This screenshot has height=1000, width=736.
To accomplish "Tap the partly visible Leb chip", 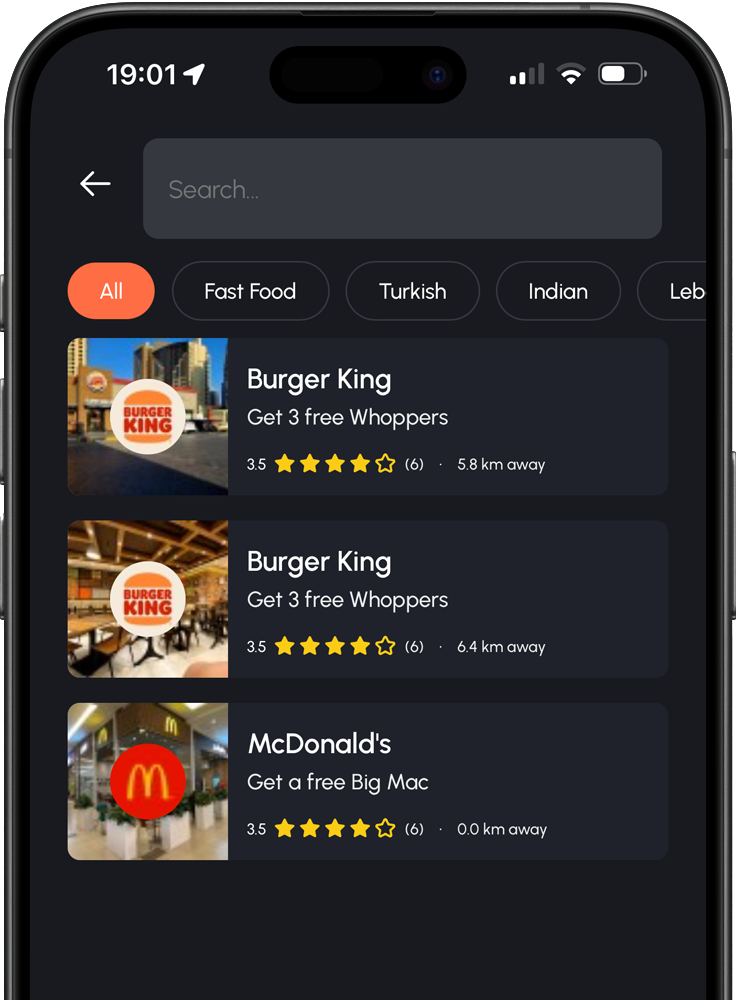I will 682,291.
